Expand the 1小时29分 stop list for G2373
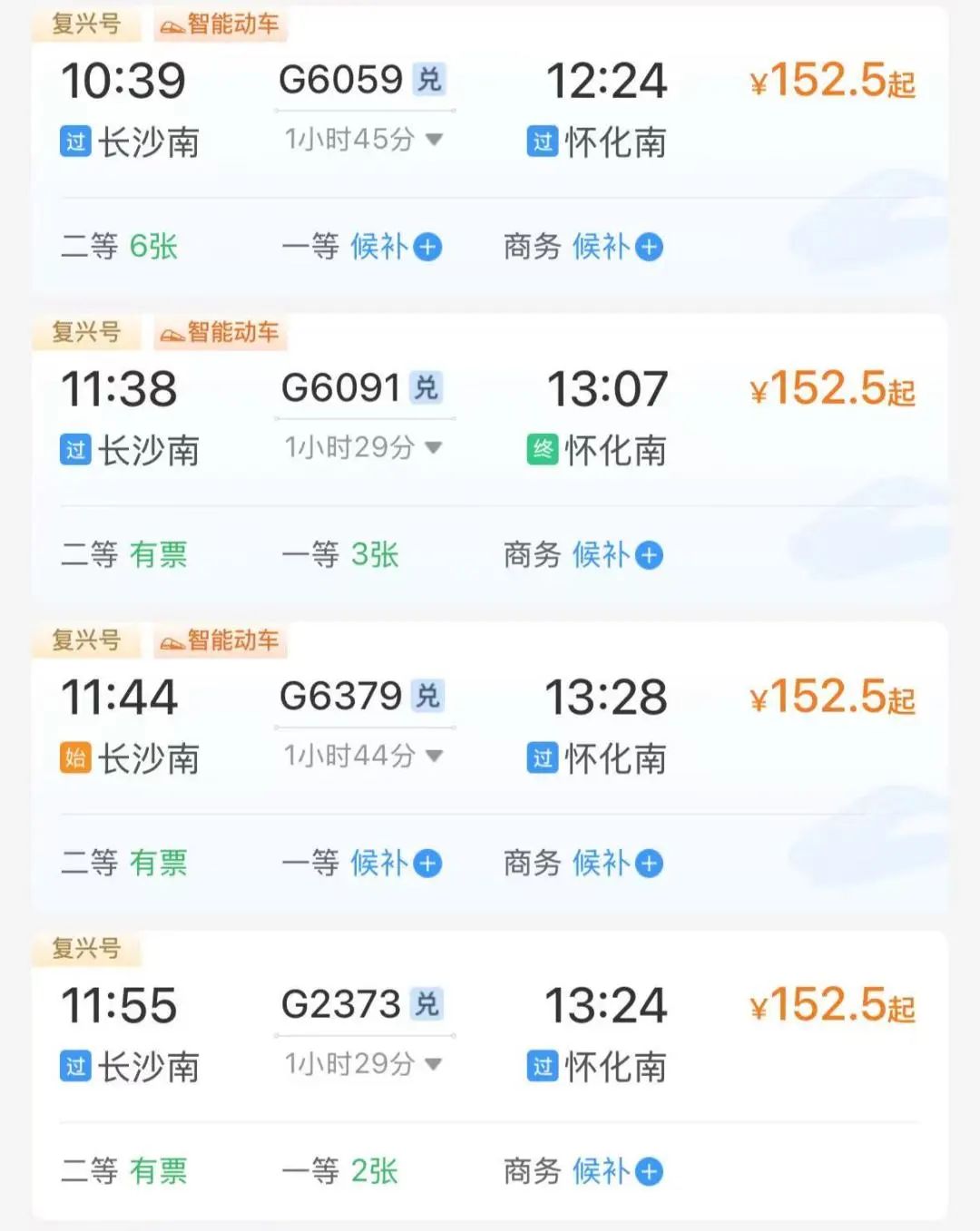 click(364, 1064)
